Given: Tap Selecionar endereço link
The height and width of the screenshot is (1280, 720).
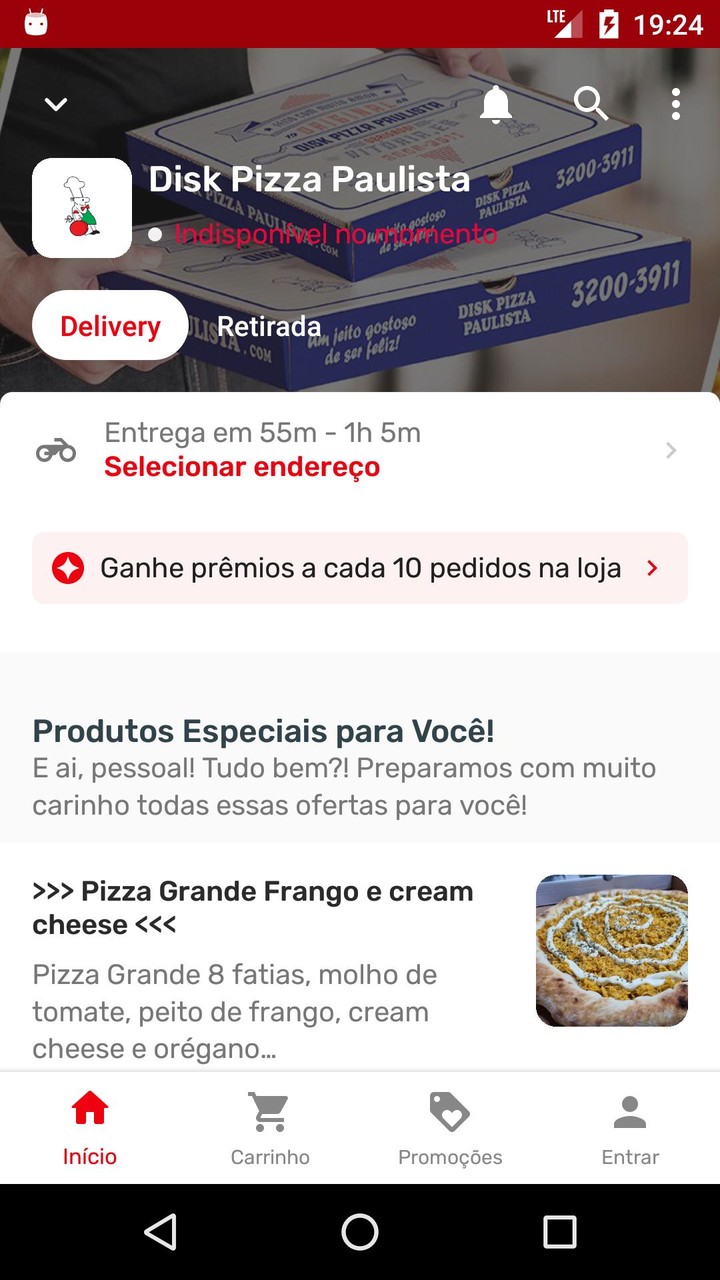Looking at the screenshot, I should (241, 467).
